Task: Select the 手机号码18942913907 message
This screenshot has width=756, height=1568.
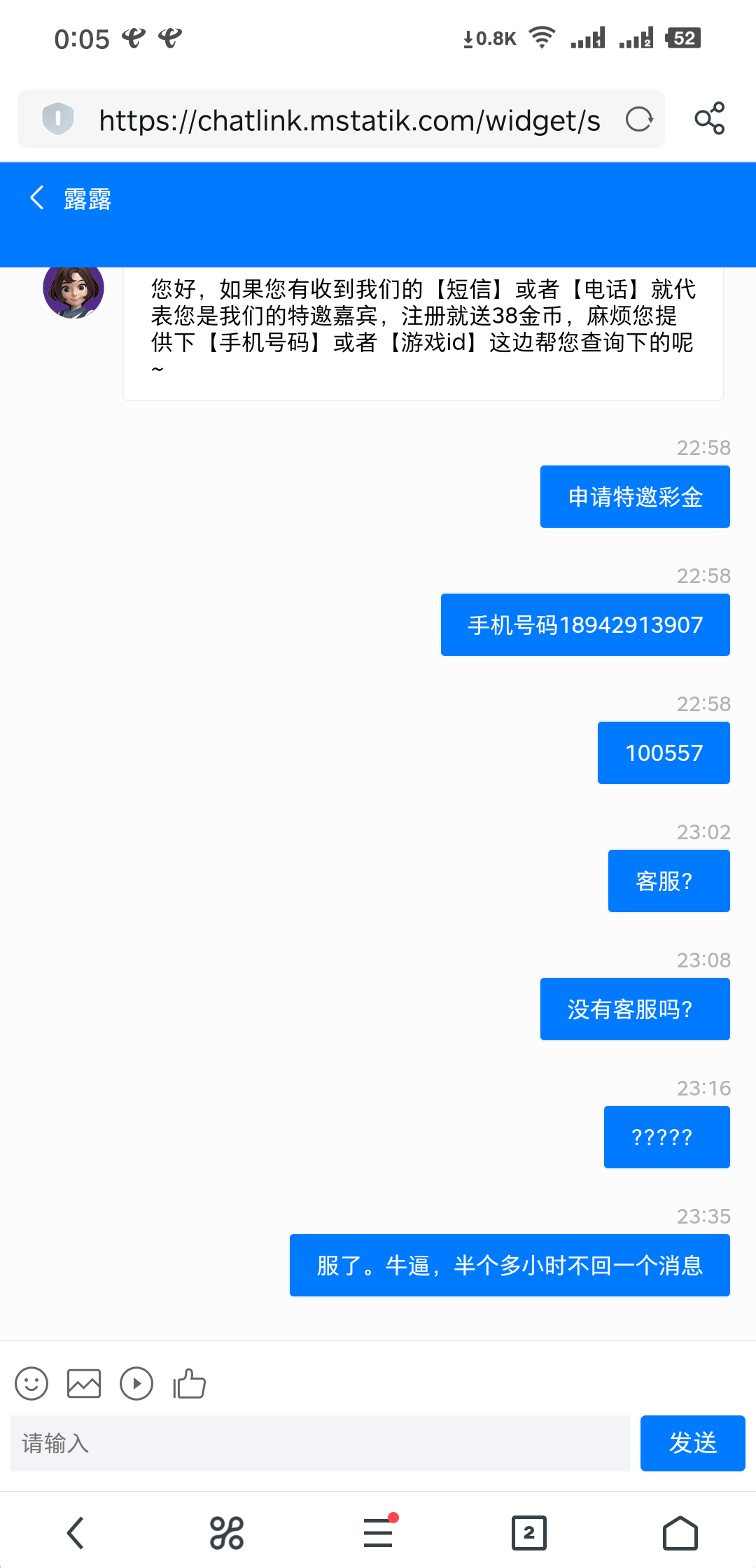Action: [x=585, y=624]
